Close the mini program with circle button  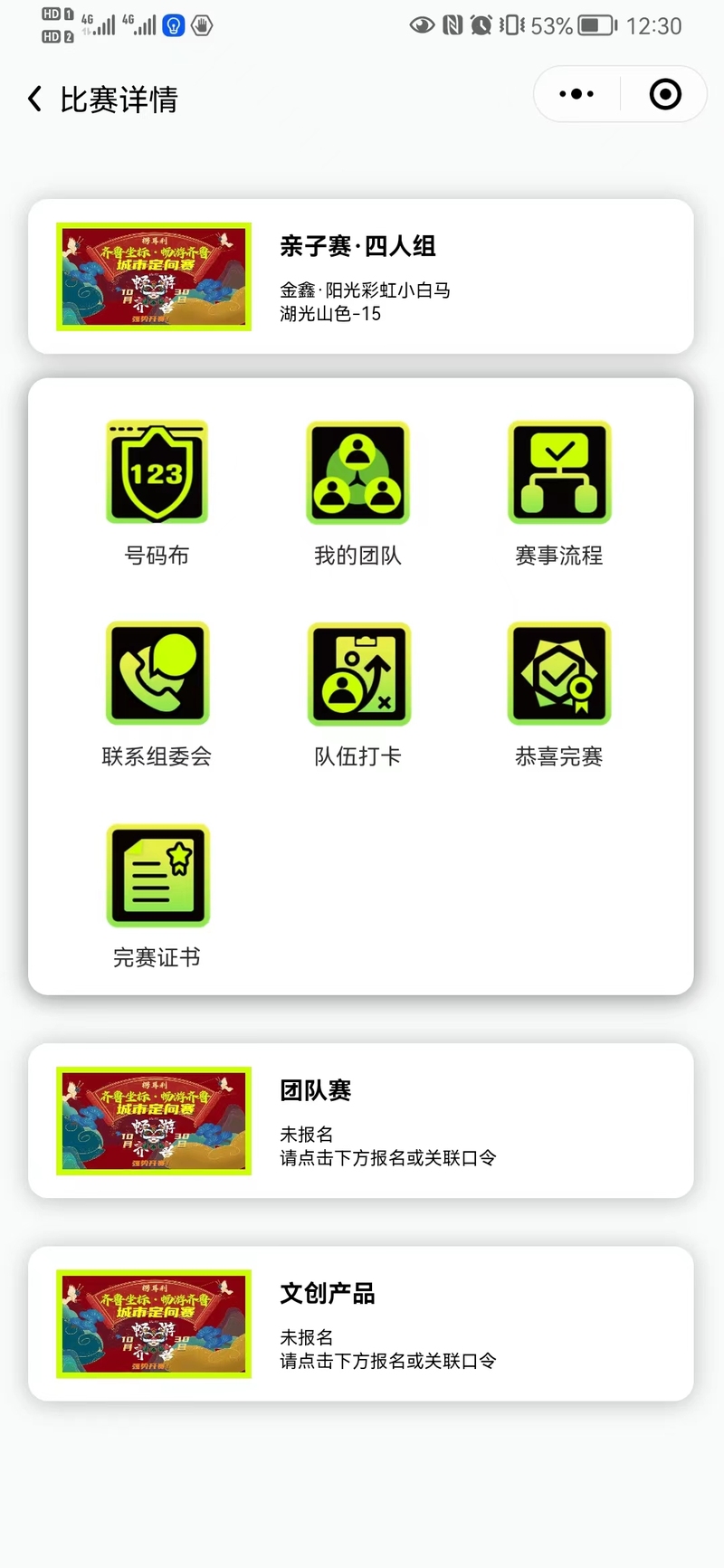665,94
